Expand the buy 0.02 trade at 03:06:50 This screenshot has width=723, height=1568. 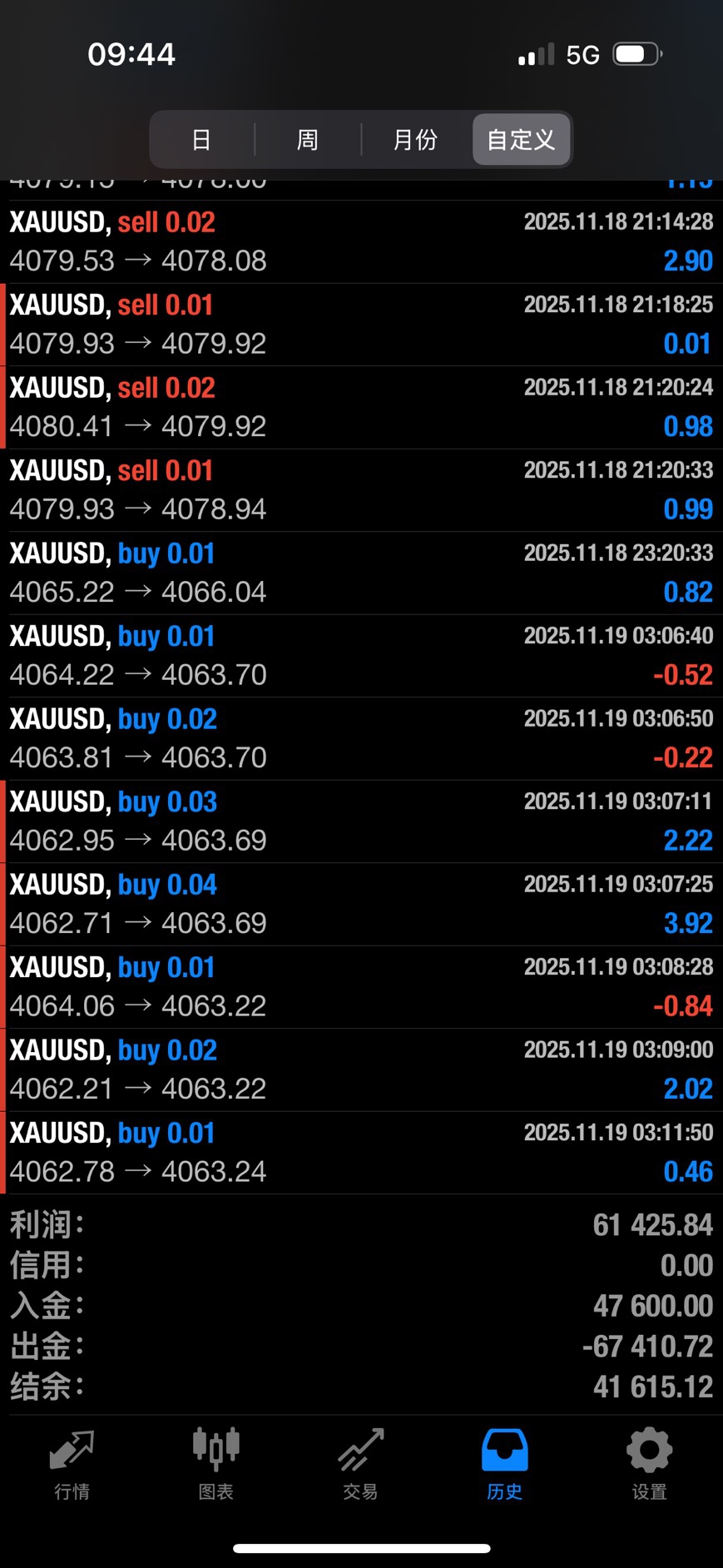pyautogui.click(x=361, y=738)
